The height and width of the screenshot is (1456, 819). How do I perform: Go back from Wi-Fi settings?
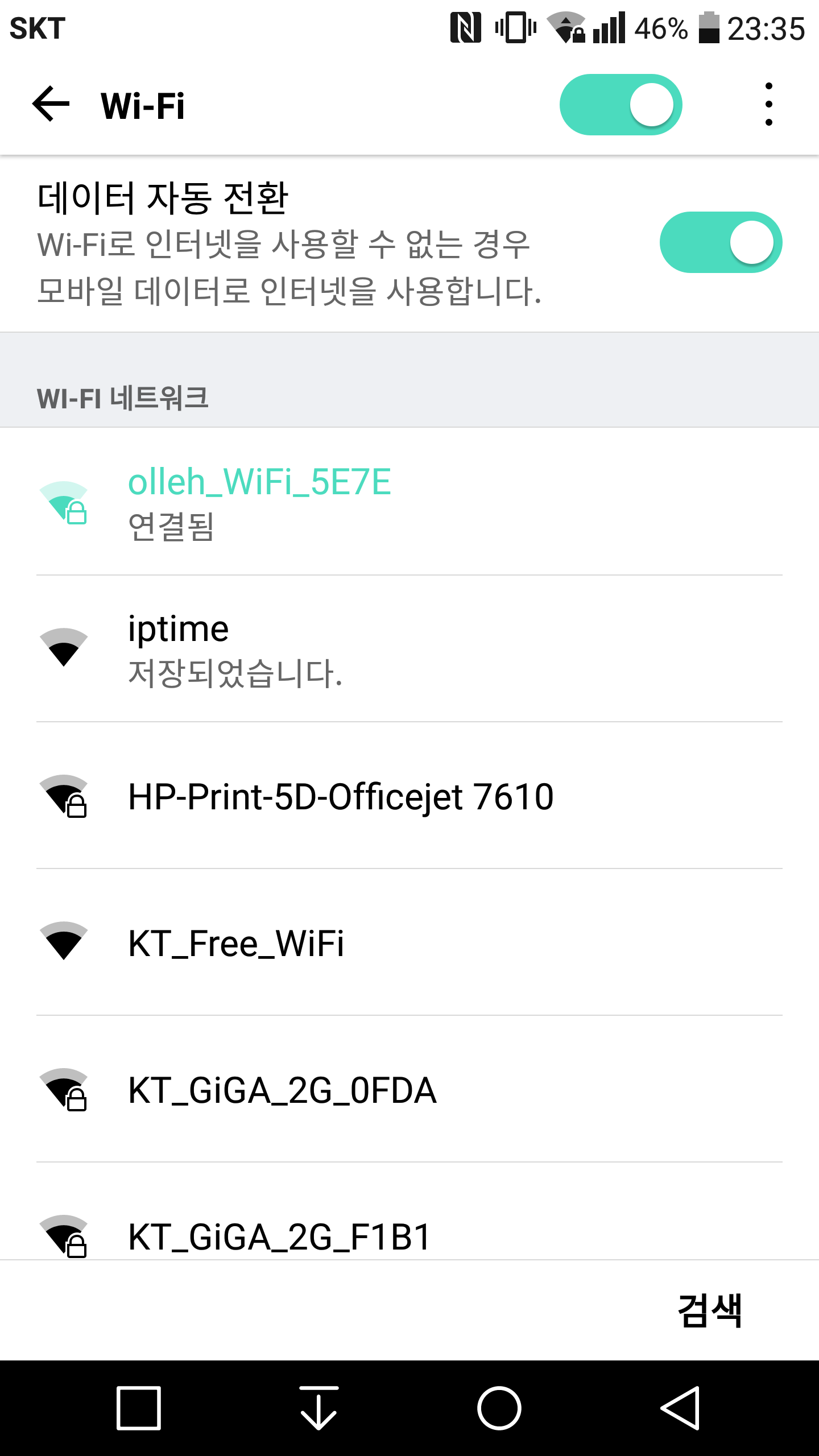pyautogui.click(x=51, y=105)
